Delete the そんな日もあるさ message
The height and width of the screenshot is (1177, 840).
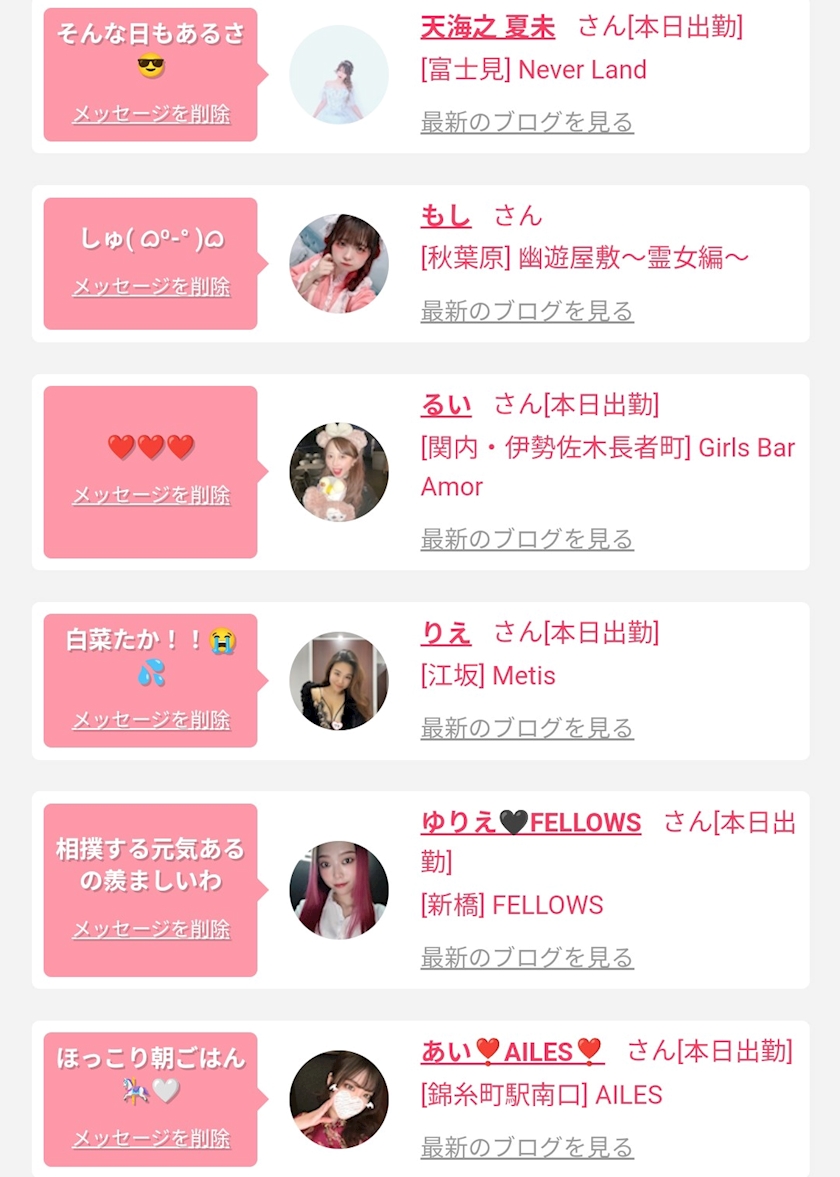tap(151, 114)
